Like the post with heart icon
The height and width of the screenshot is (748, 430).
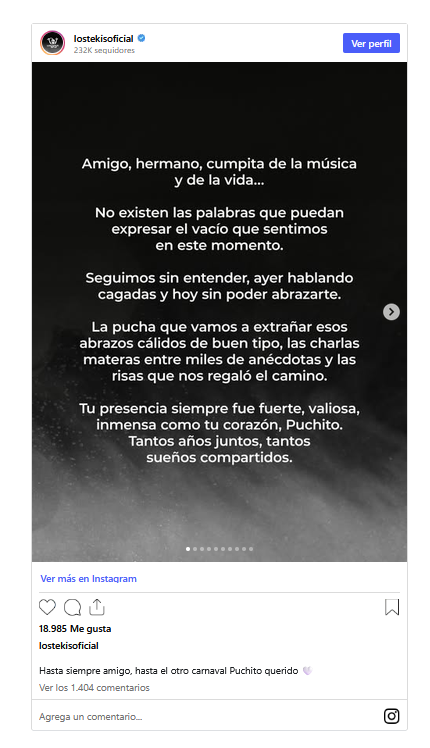(x=47, y=607)
